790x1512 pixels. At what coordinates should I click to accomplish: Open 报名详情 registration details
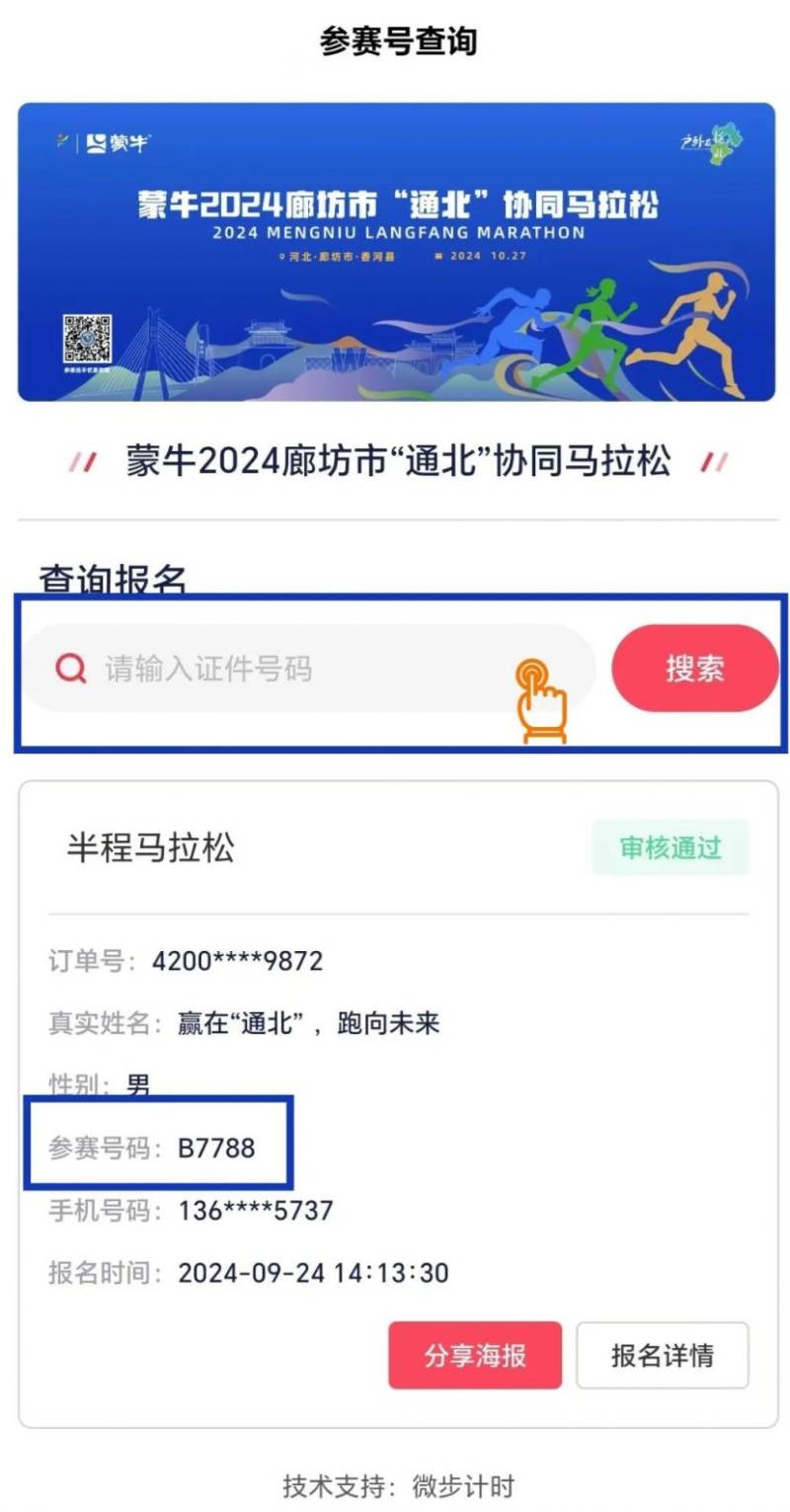[663, 1355]
